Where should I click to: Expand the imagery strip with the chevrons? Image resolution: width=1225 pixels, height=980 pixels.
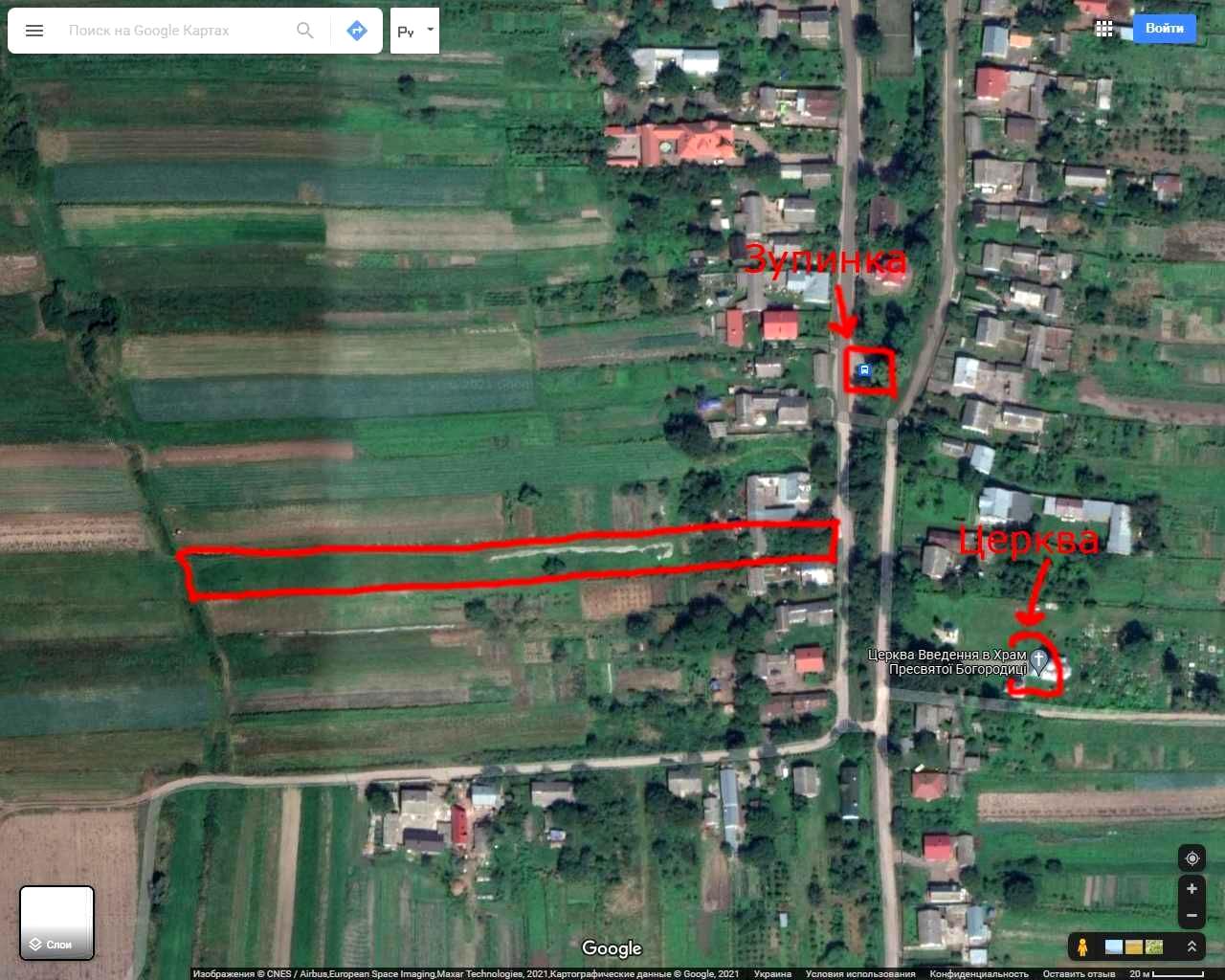tap(1192, 947)
